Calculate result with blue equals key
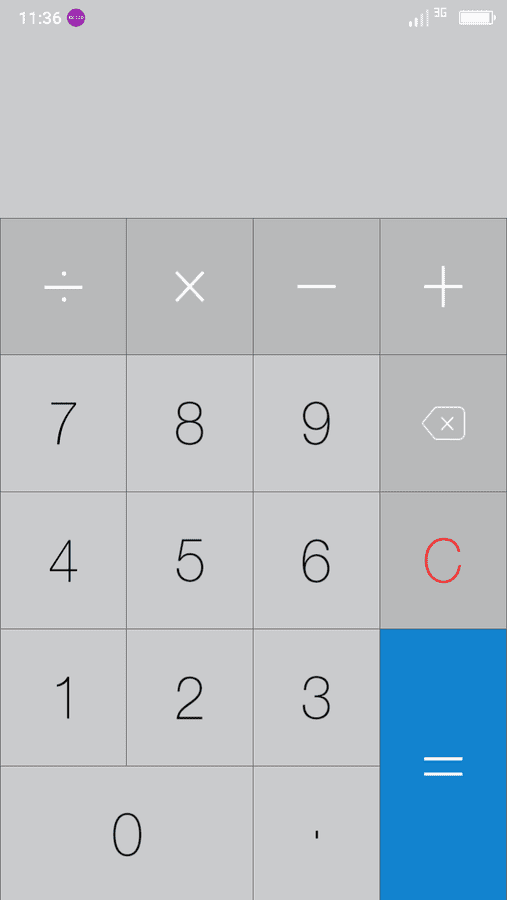507x900 pixels. click(443, 765)
